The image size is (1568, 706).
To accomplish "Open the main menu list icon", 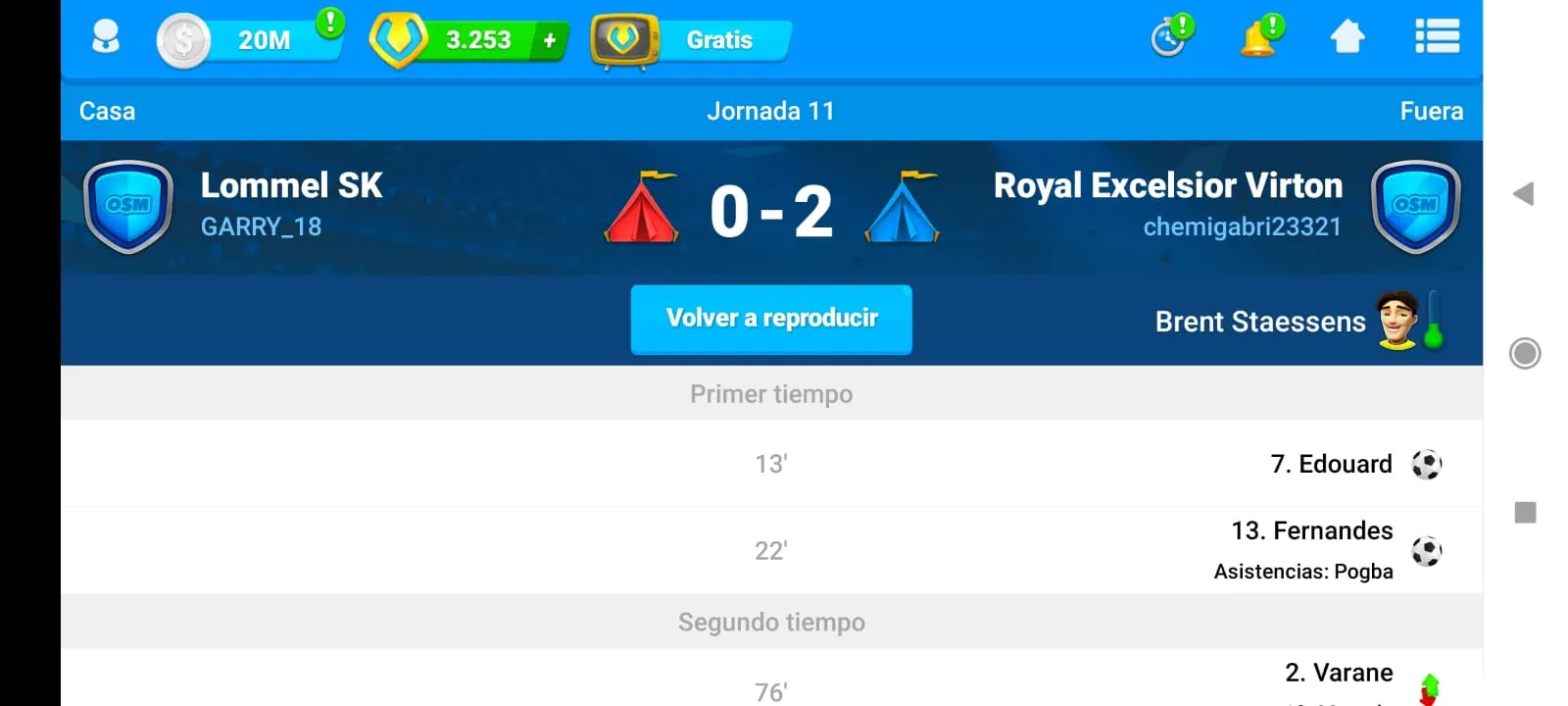I will point(1437,36).
